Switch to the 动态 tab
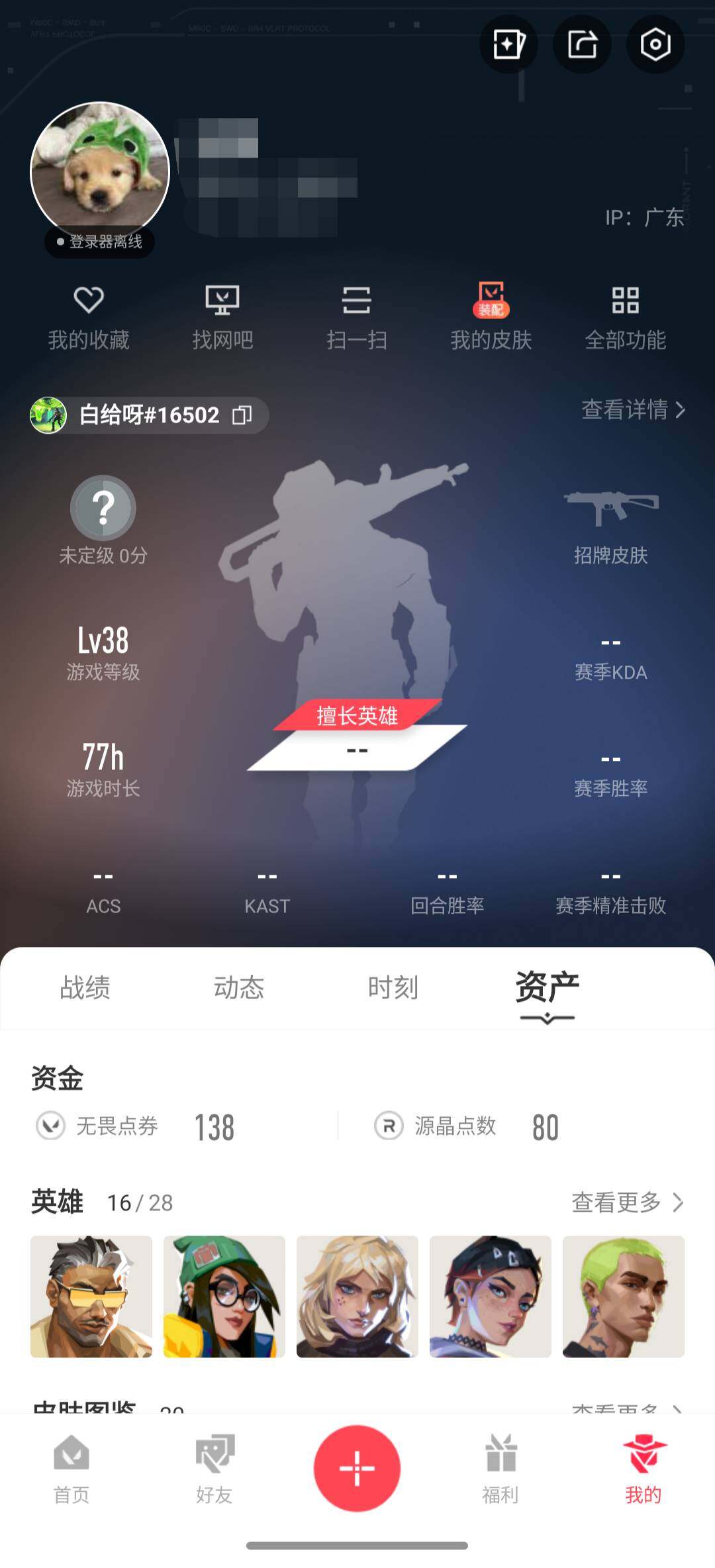This screenshot has width=715, height=1568. pos(239,988)
